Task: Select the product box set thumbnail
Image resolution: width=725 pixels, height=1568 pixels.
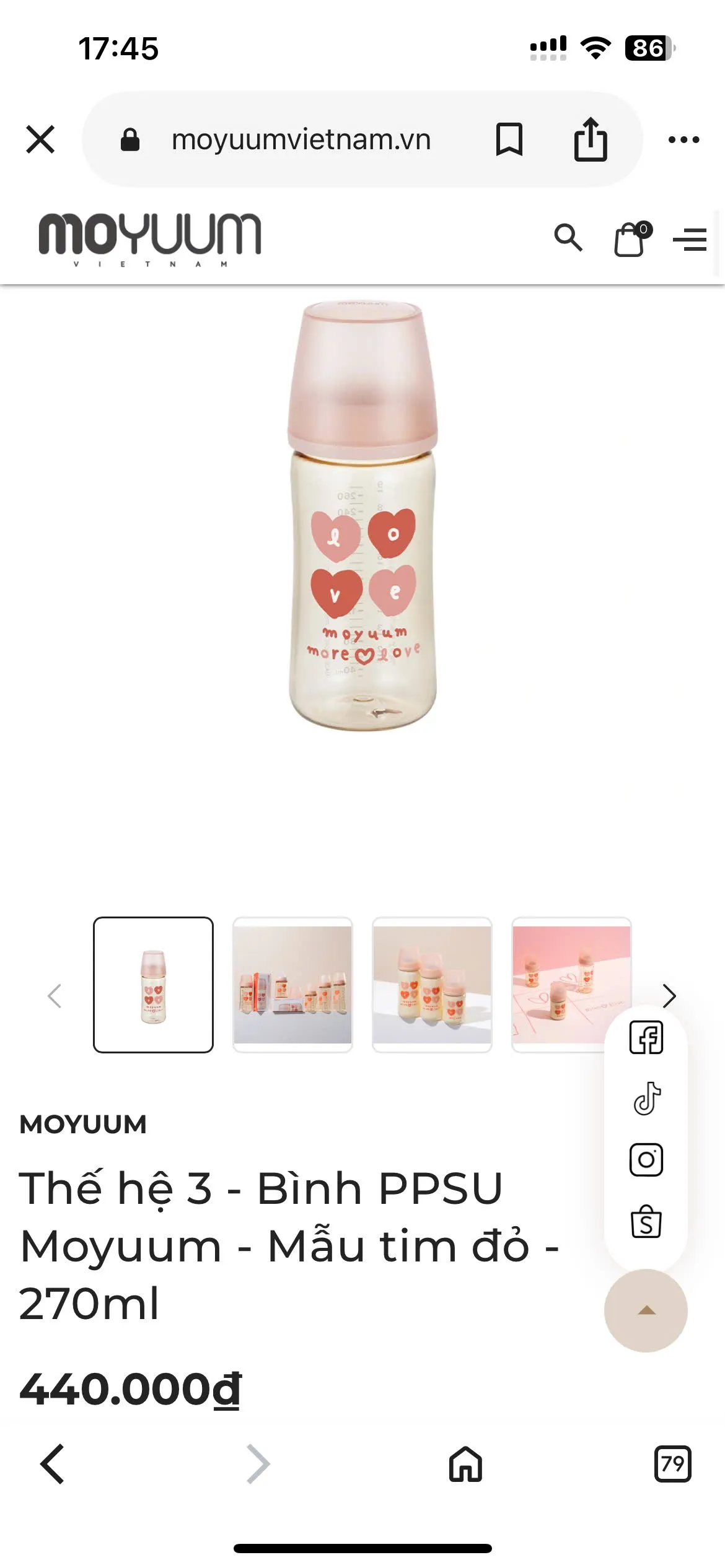Action: (292, 985)
